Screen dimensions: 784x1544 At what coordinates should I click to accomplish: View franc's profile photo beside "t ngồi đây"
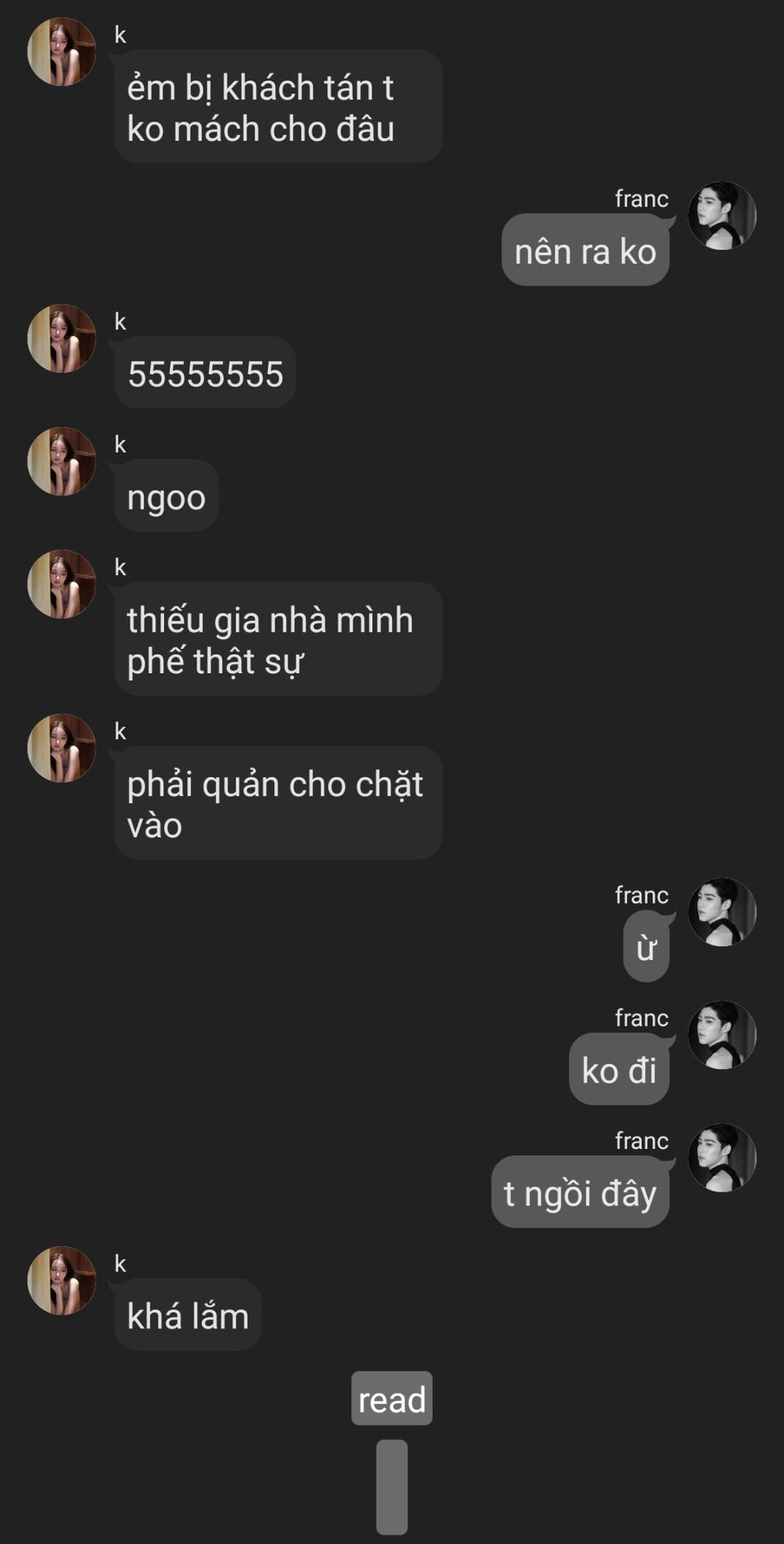pyautogui.click(x=722, y=1157)
